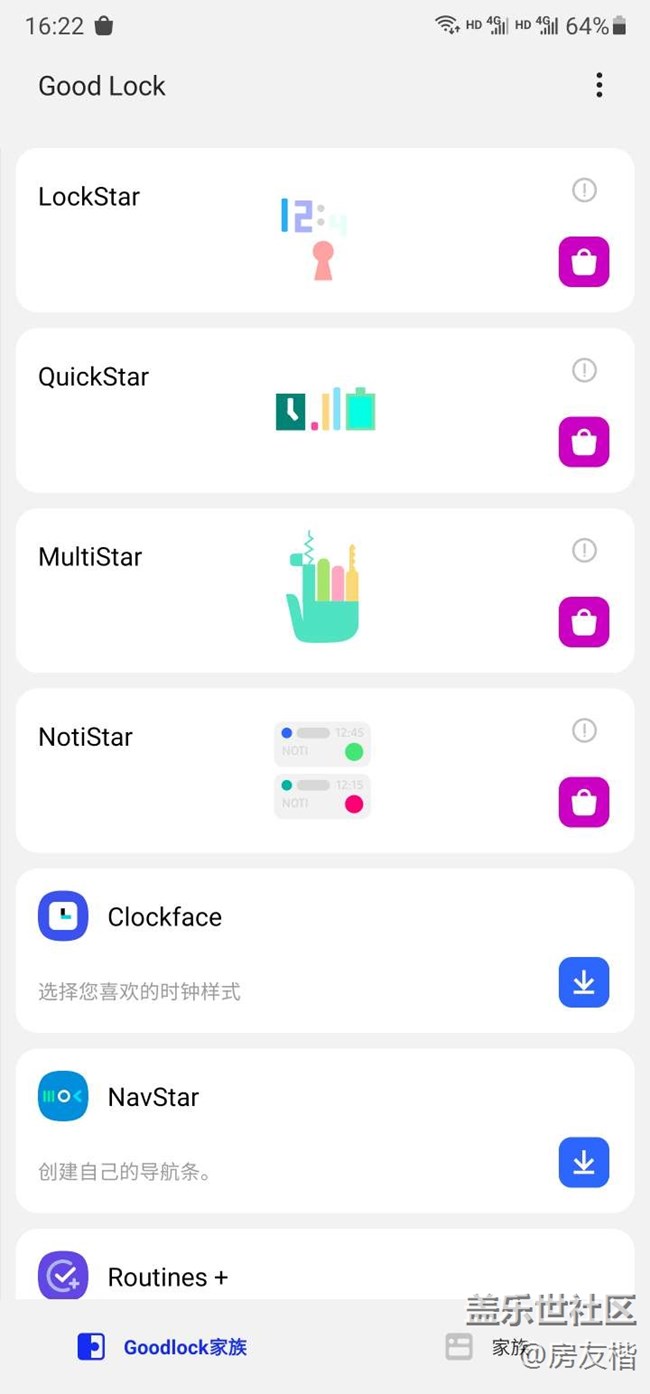Check NotiStar info icon

click(584, 730)
